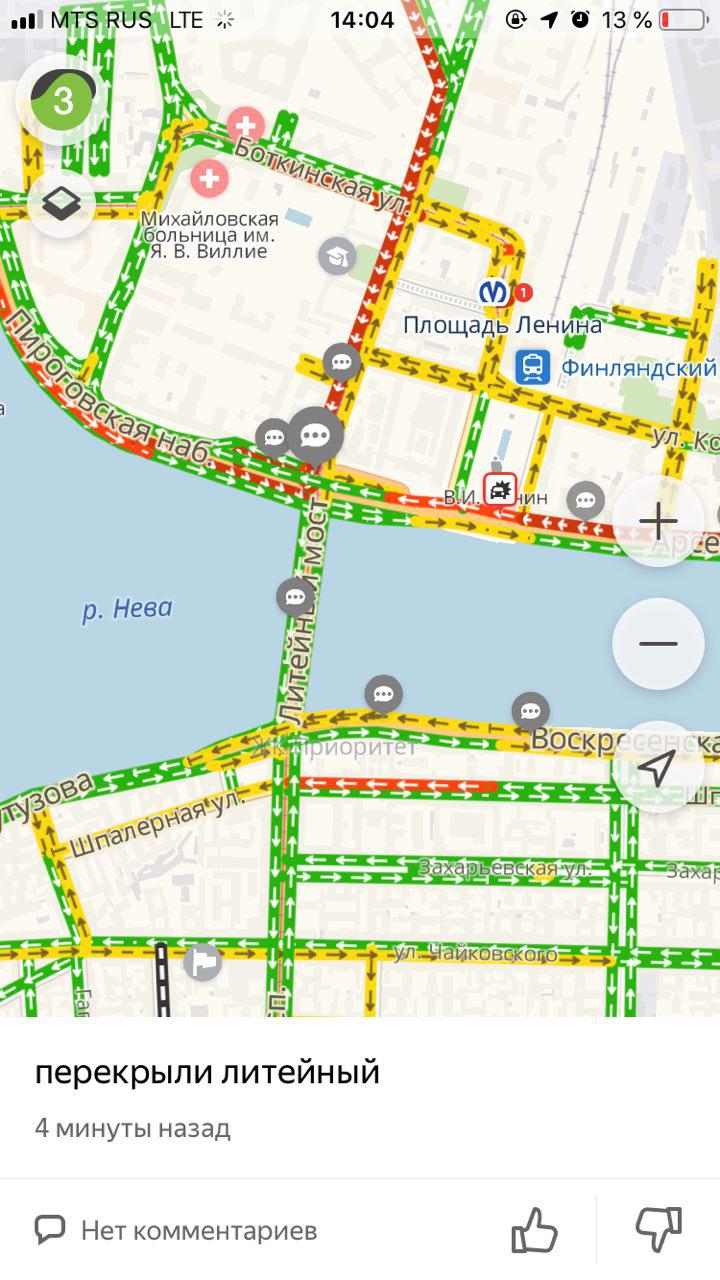Tap the comment bubble near Воскресенская embankment

pos(531,711)
